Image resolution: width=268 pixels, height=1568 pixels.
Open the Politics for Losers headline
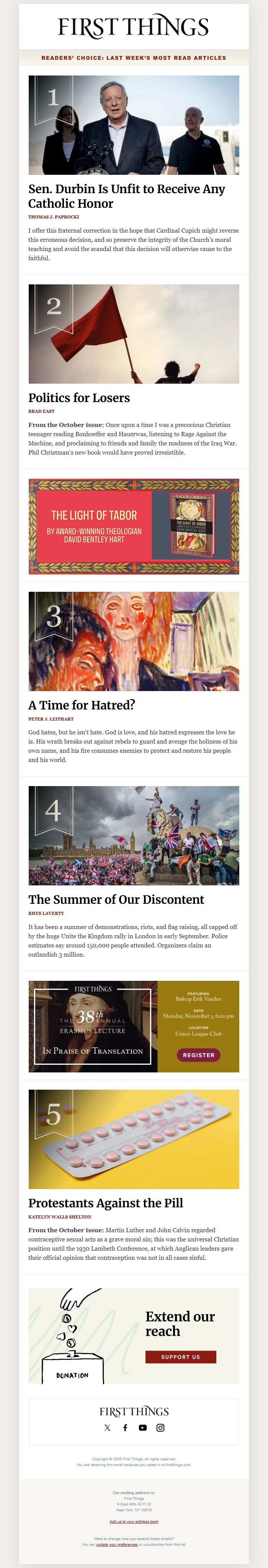click(79, 397)
